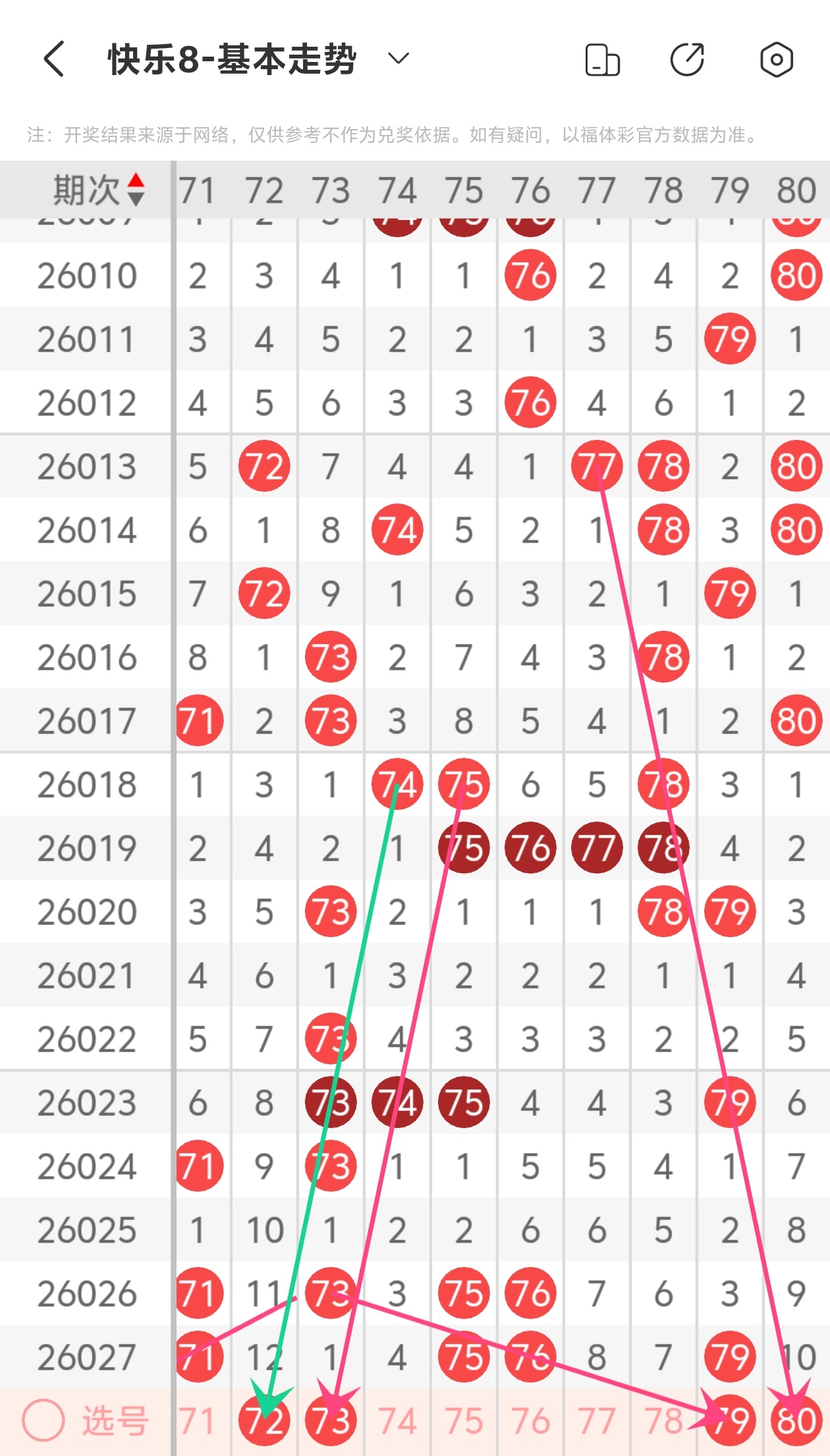Select number 71 in the 选号 row
Screen dimensions: 830x1456
tap(197, 1421)
